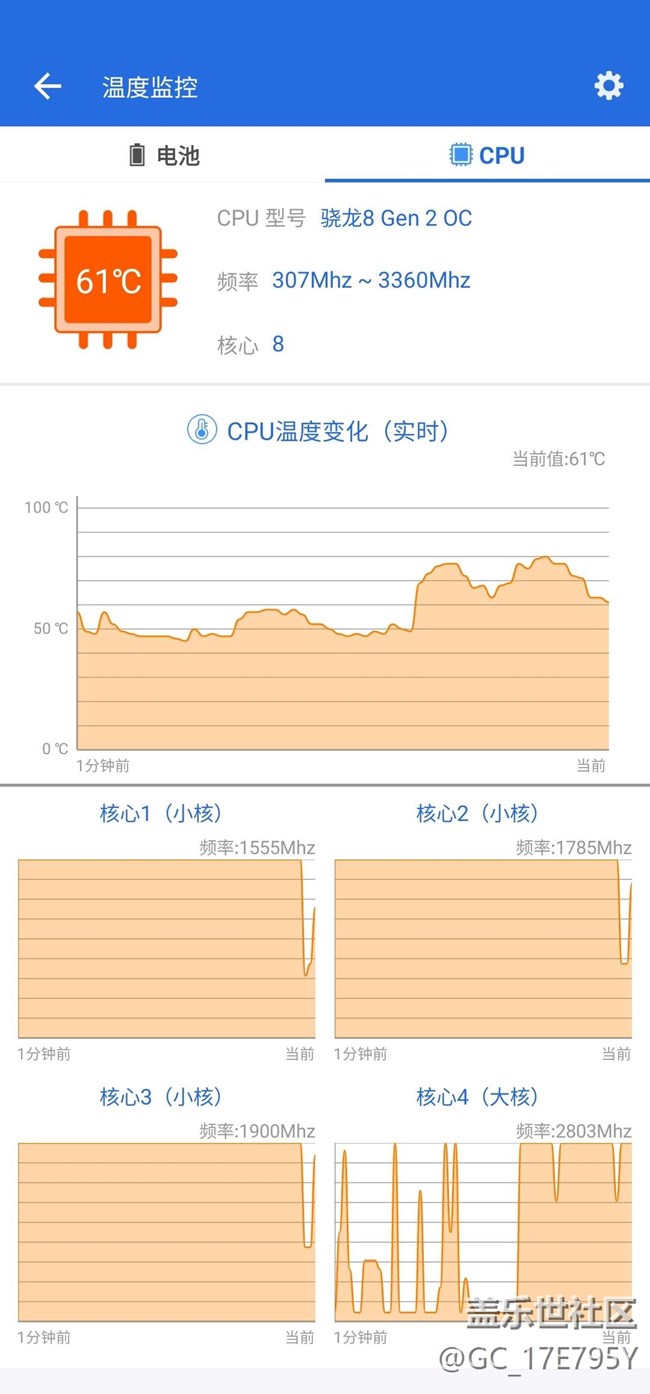
Task: Switch to the 电池 tab
Action: click(164, 155)
